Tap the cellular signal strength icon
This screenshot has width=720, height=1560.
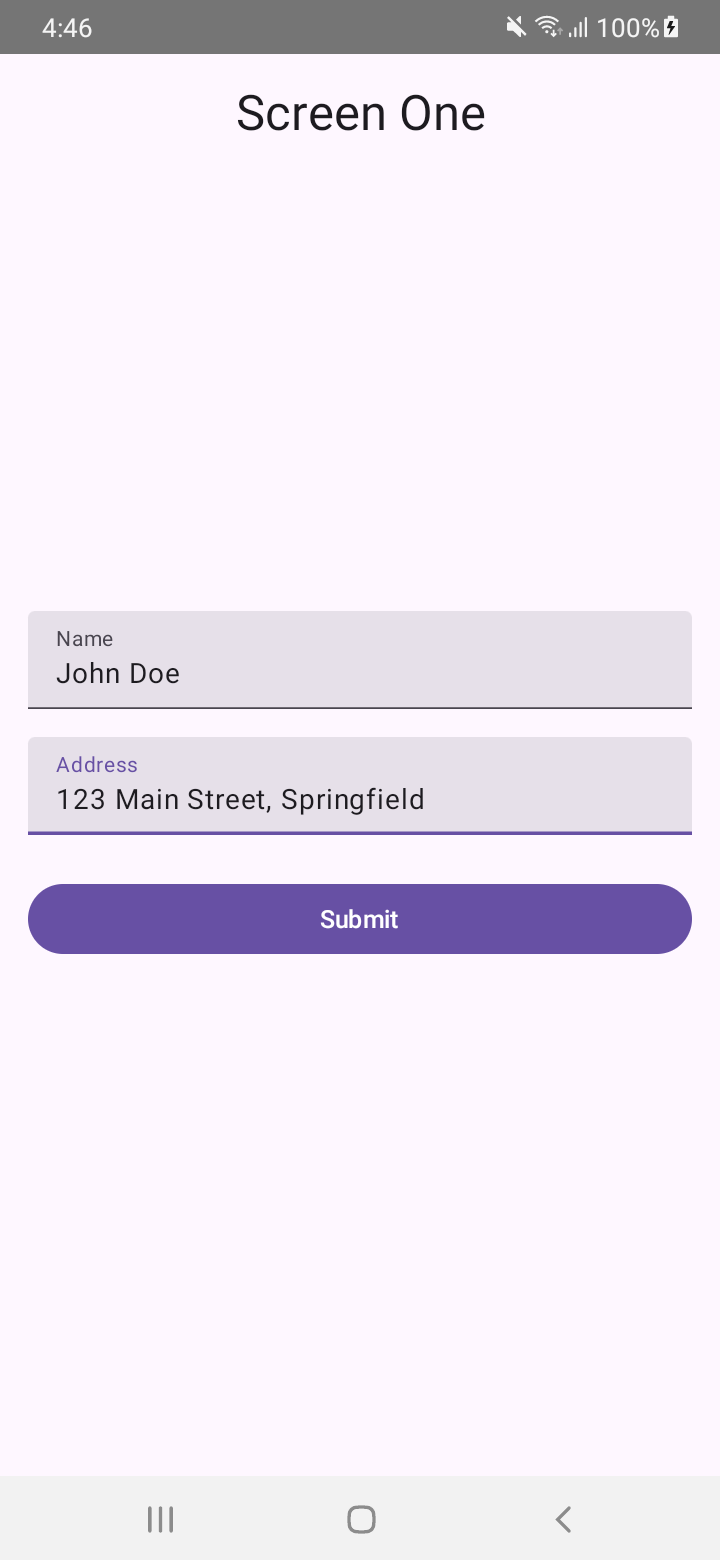[578, 27]
